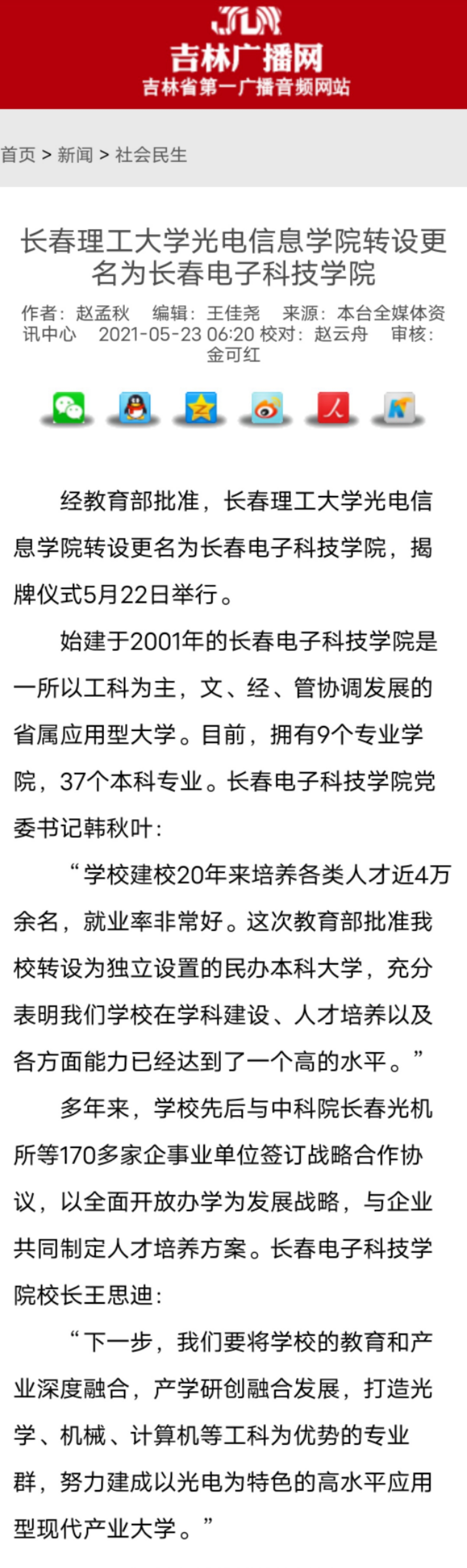The height and width of the screenshot is (1568, 467).
Task: Share the article on Sina Weibo
Action: pyautogui.click(x=267, y=407)
